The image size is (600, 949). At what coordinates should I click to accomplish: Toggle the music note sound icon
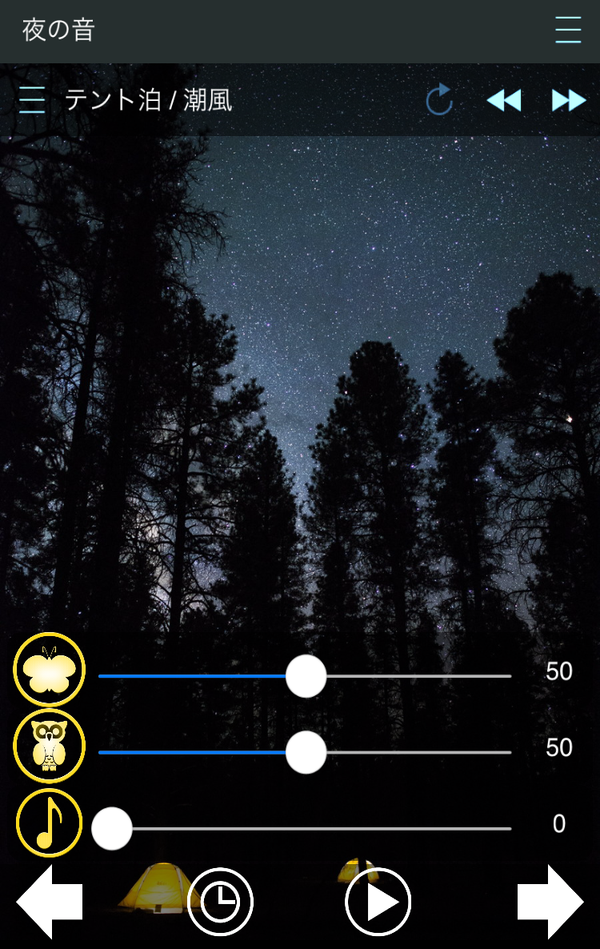(x=49, y=823)
